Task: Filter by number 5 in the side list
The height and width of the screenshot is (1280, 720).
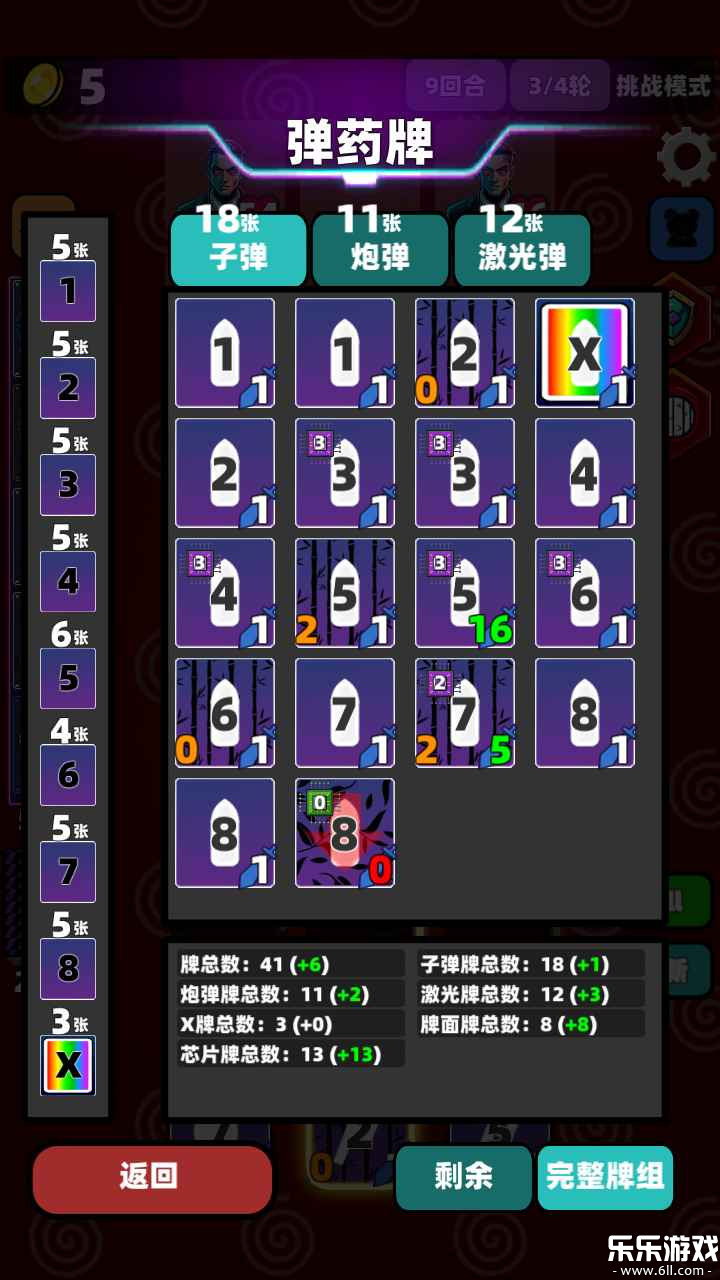Action: tap(68, 678)
